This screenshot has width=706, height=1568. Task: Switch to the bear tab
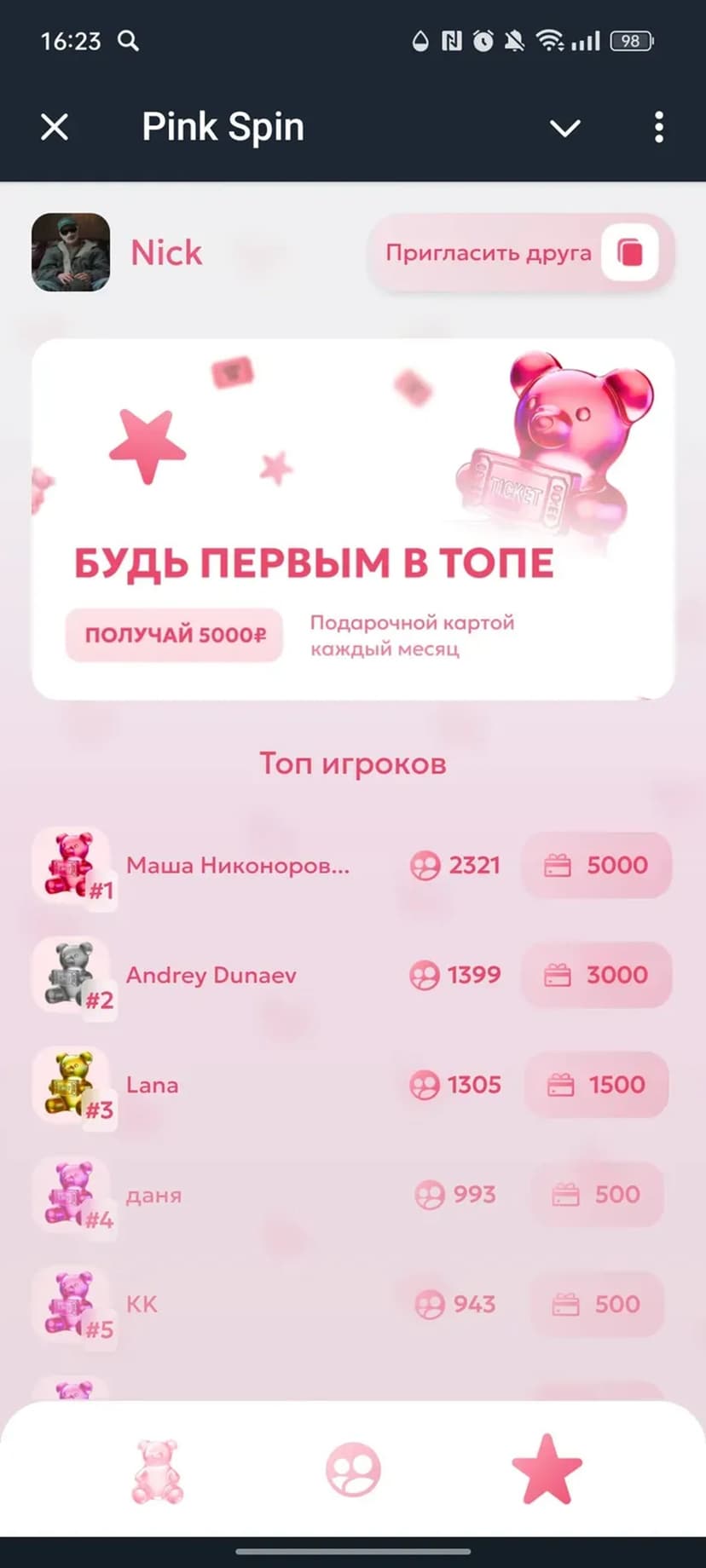[x=158, y=1471]
